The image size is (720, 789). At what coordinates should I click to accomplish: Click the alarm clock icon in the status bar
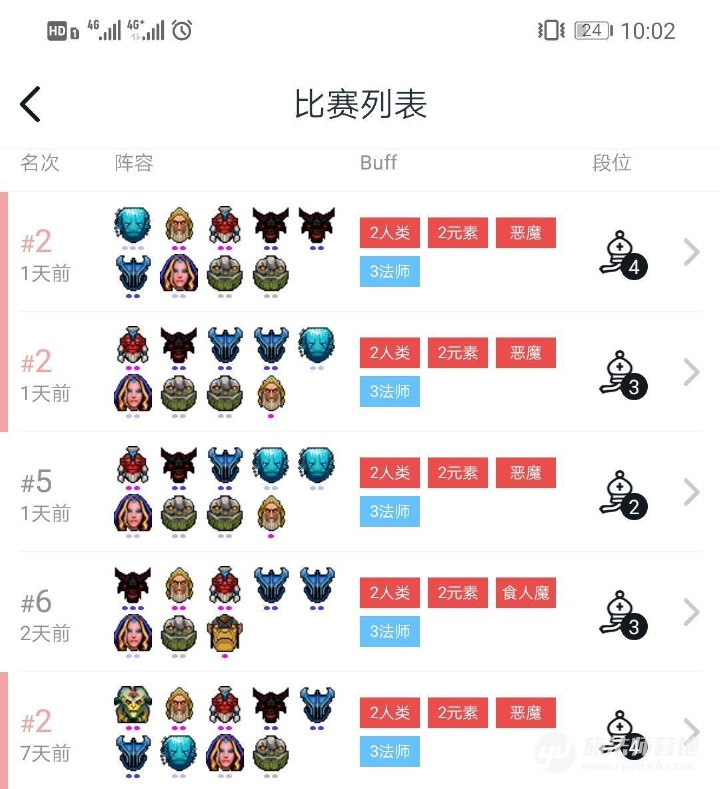click(x=180, y=30)
